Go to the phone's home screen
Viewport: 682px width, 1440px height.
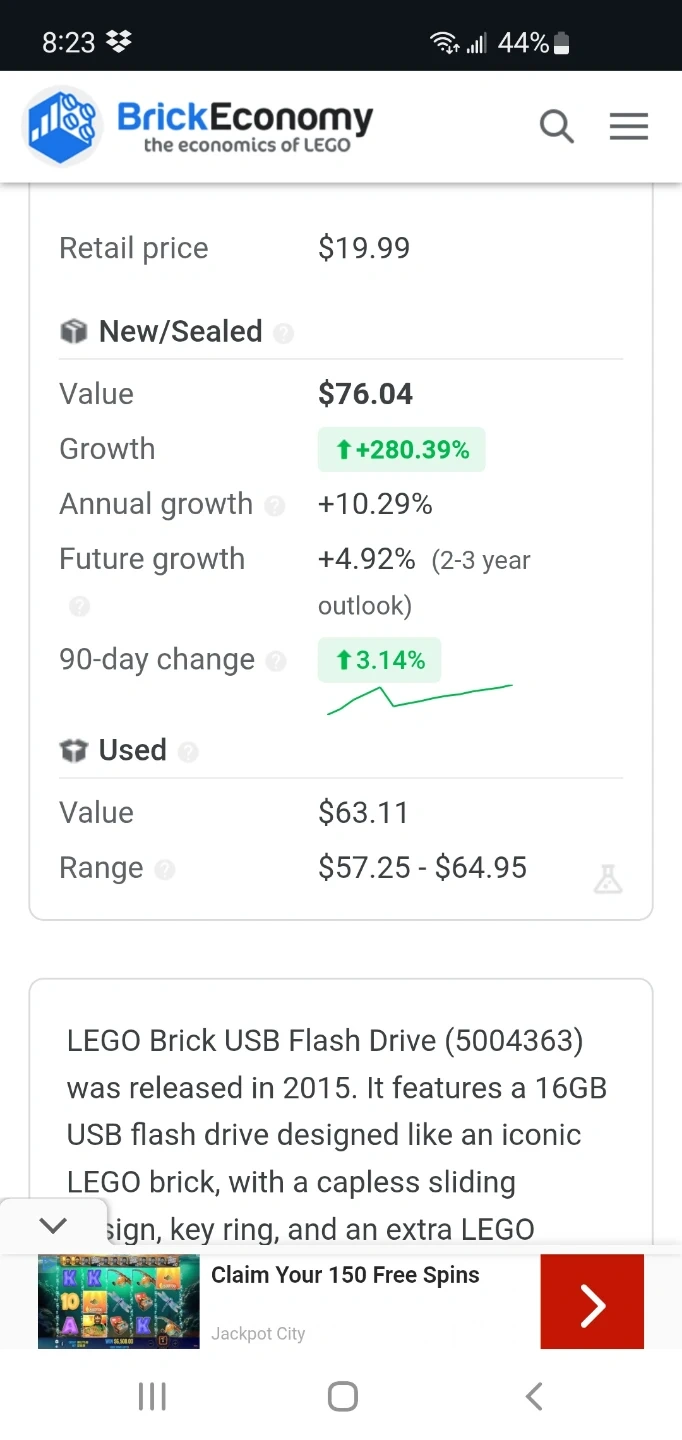point(342,1396)
